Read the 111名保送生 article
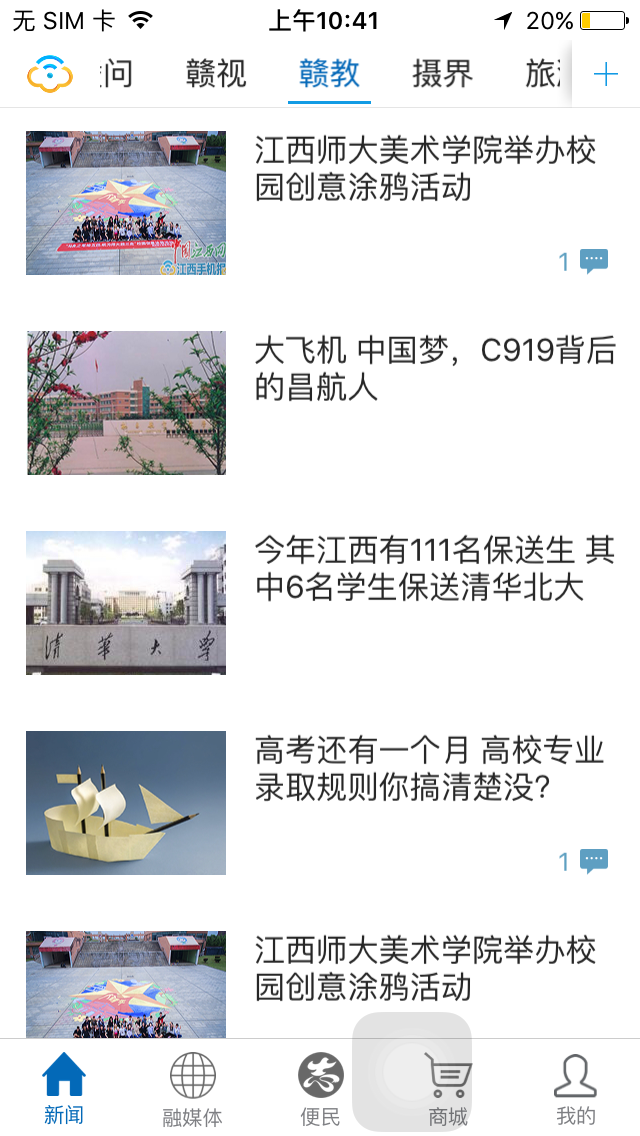This screenshot has height=1136, width=640. (435, 569)
